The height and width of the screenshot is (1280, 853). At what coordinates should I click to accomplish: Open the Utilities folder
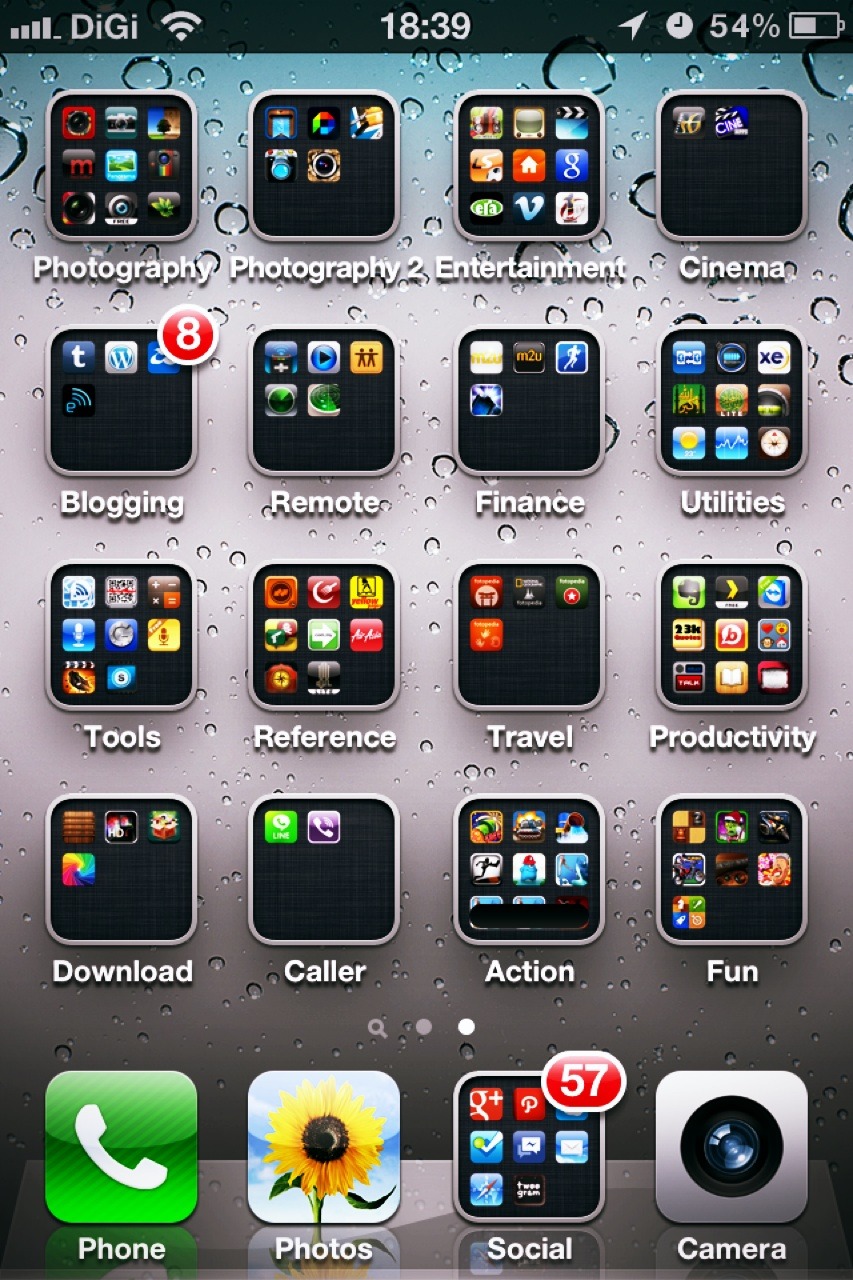coord(731,400)
